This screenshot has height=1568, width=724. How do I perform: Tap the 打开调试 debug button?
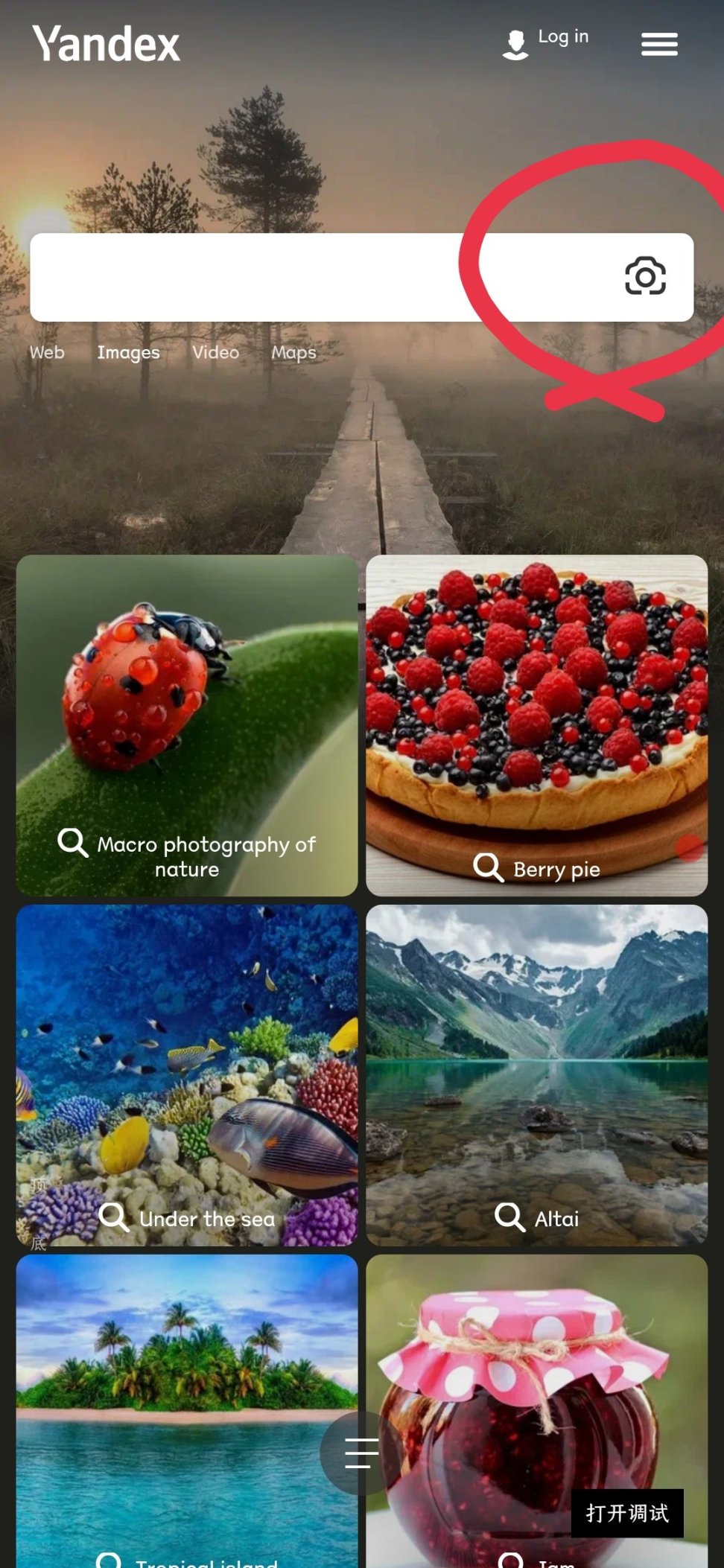(x=626, y=1513)
